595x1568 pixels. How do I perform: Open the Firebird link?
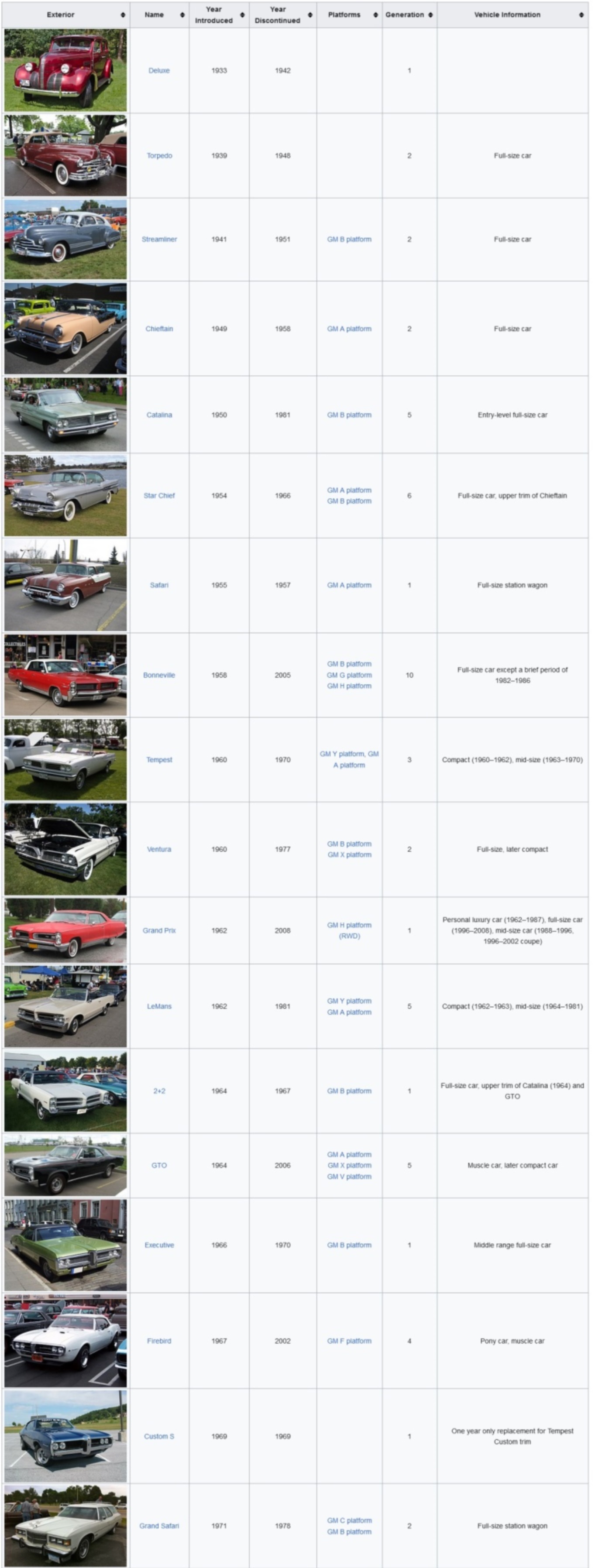(159, 1341)
